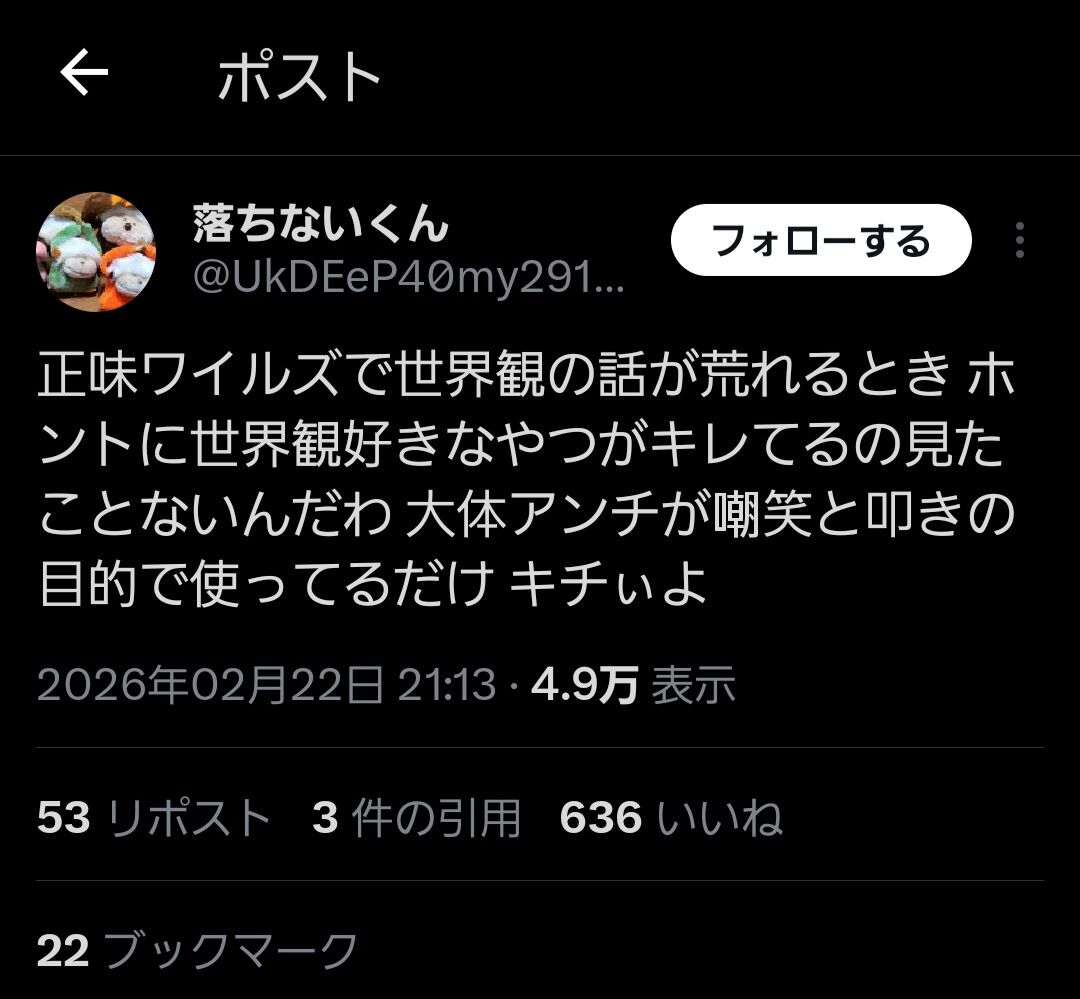Go back using the arrow

pyautogui.click(x=84, y=72)
